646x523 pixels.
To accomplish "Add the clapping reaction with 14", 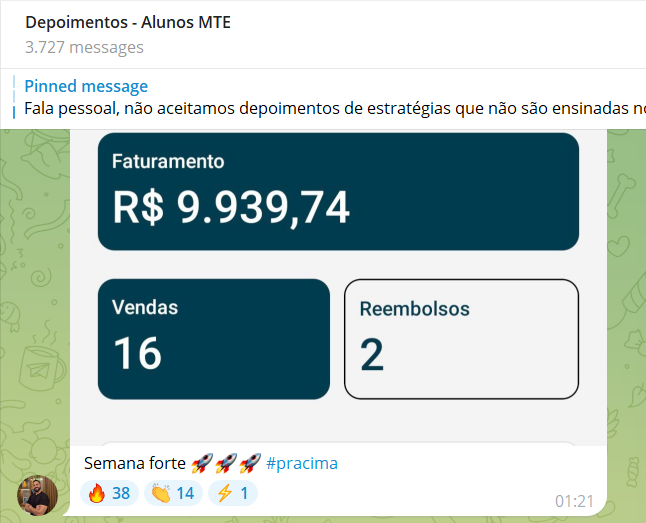I will 173,493.
